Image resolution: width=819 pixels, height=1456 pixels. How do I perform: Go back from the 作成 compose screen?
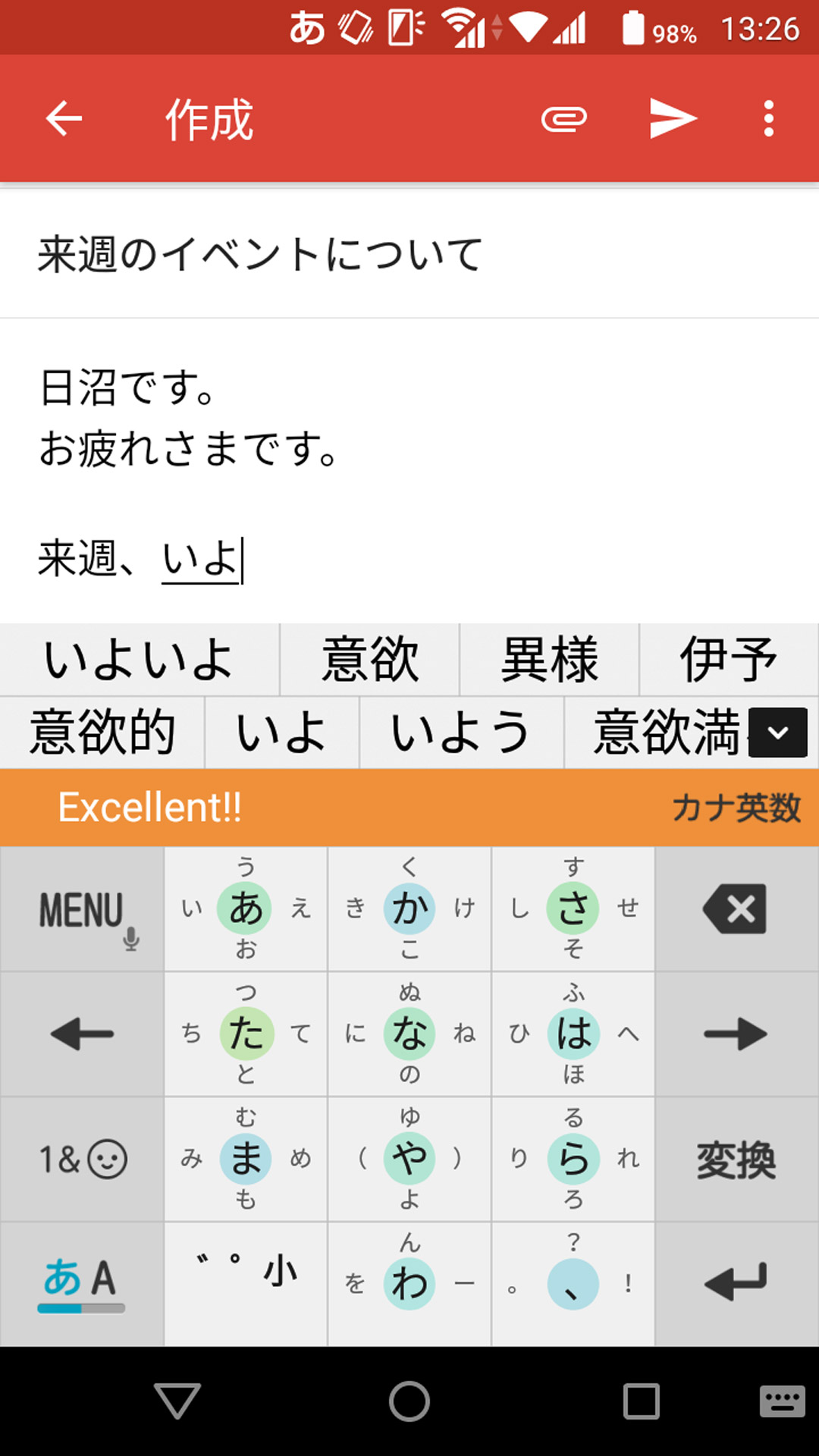tap(64, 119)
